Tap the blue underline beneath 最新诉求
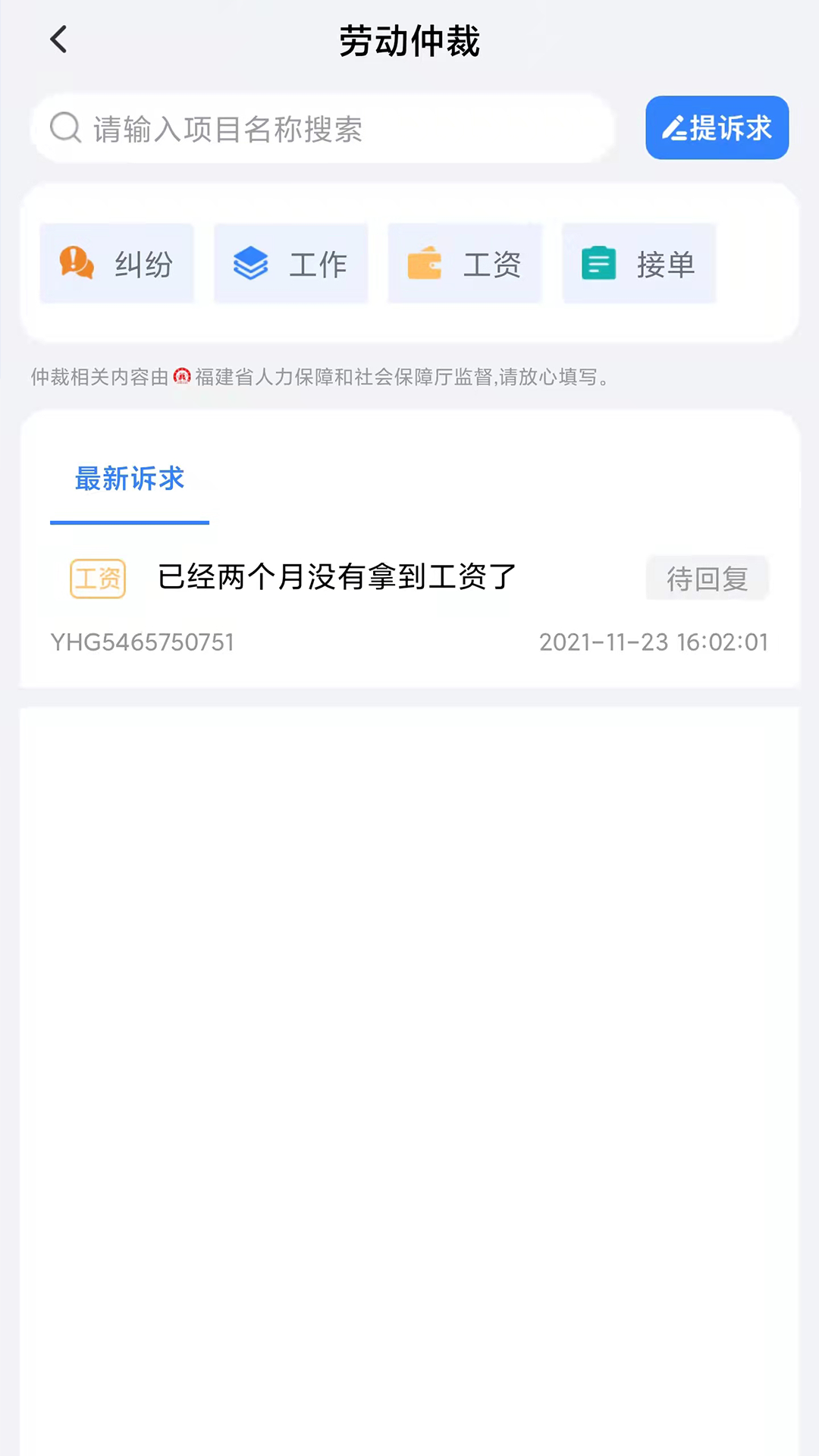819x1456 pixels. (x=129, y=522)
